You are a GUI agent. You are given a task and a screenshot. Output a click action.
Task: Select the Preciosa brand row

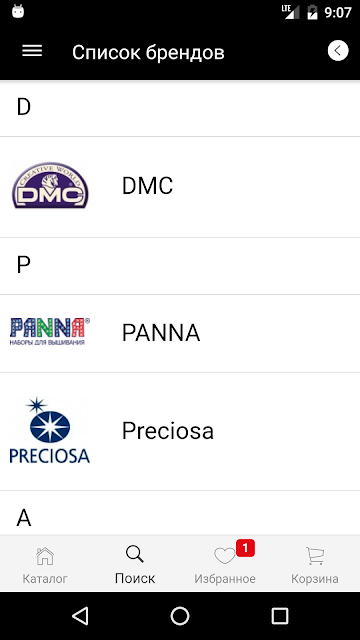coord(180,431)
